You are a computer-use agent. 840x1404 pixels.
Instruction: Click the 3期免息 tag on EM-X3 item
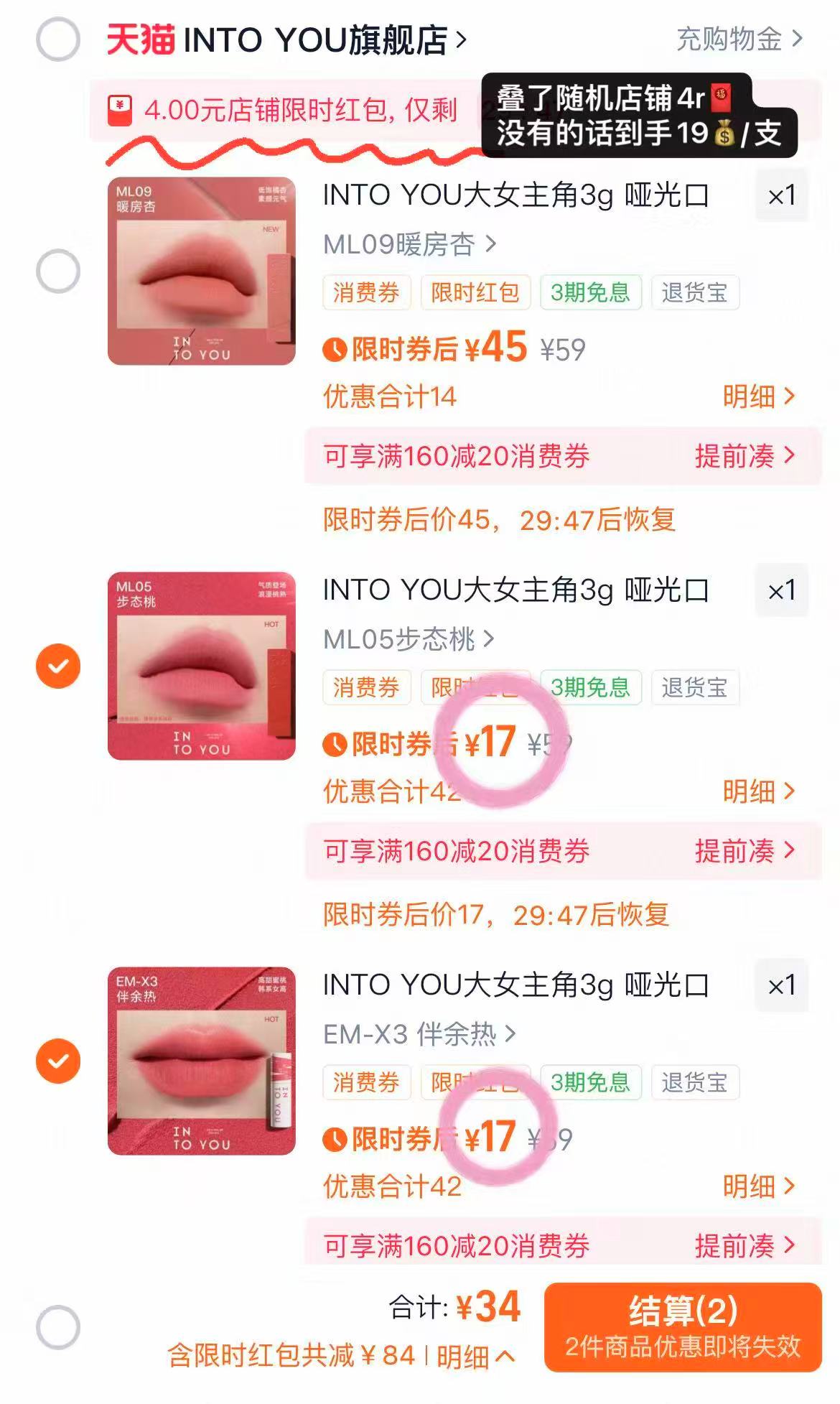point(592,1084)
